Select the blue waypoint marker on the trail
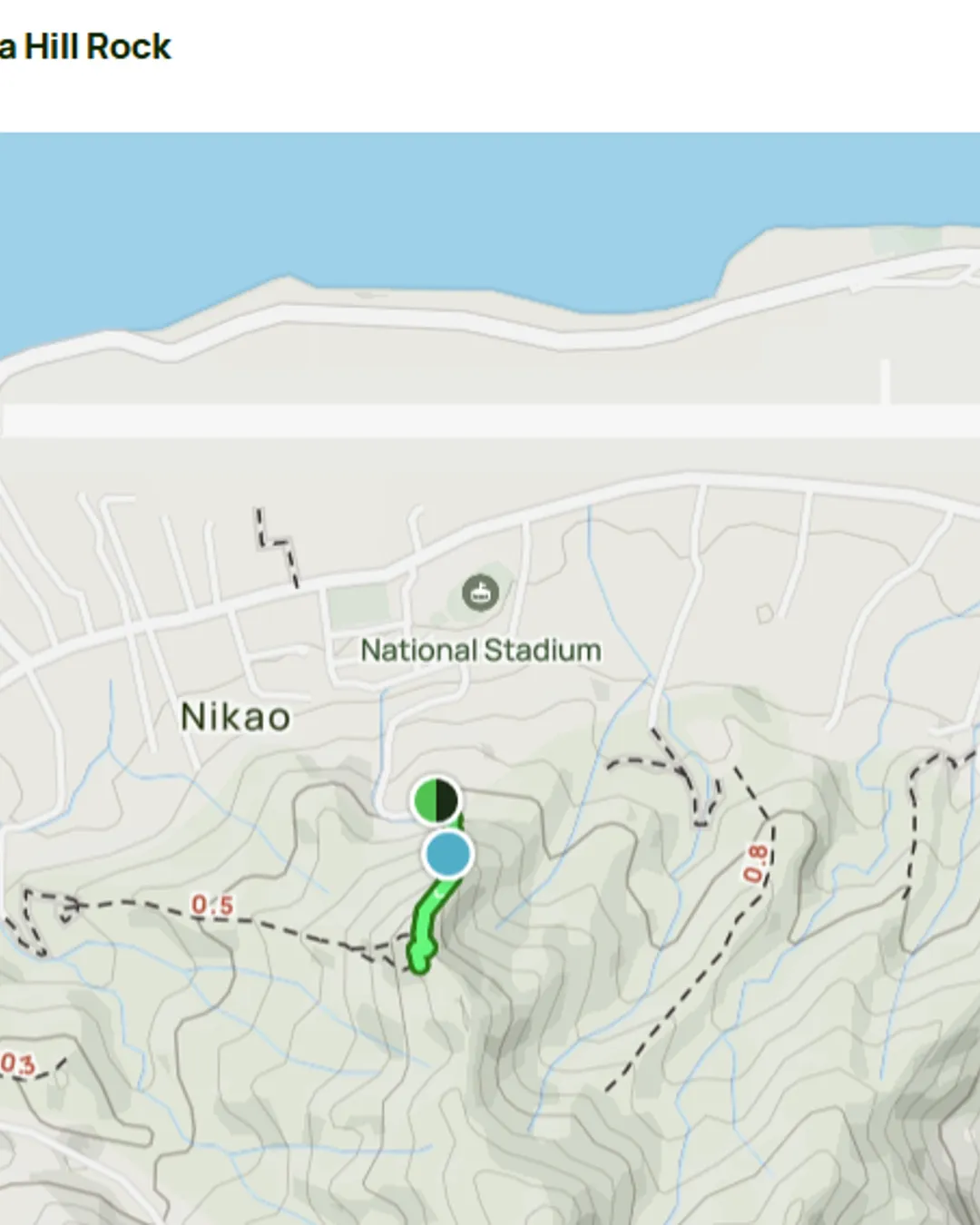Viewport: 980px width, 1225px height. click(x=448, y=855)
